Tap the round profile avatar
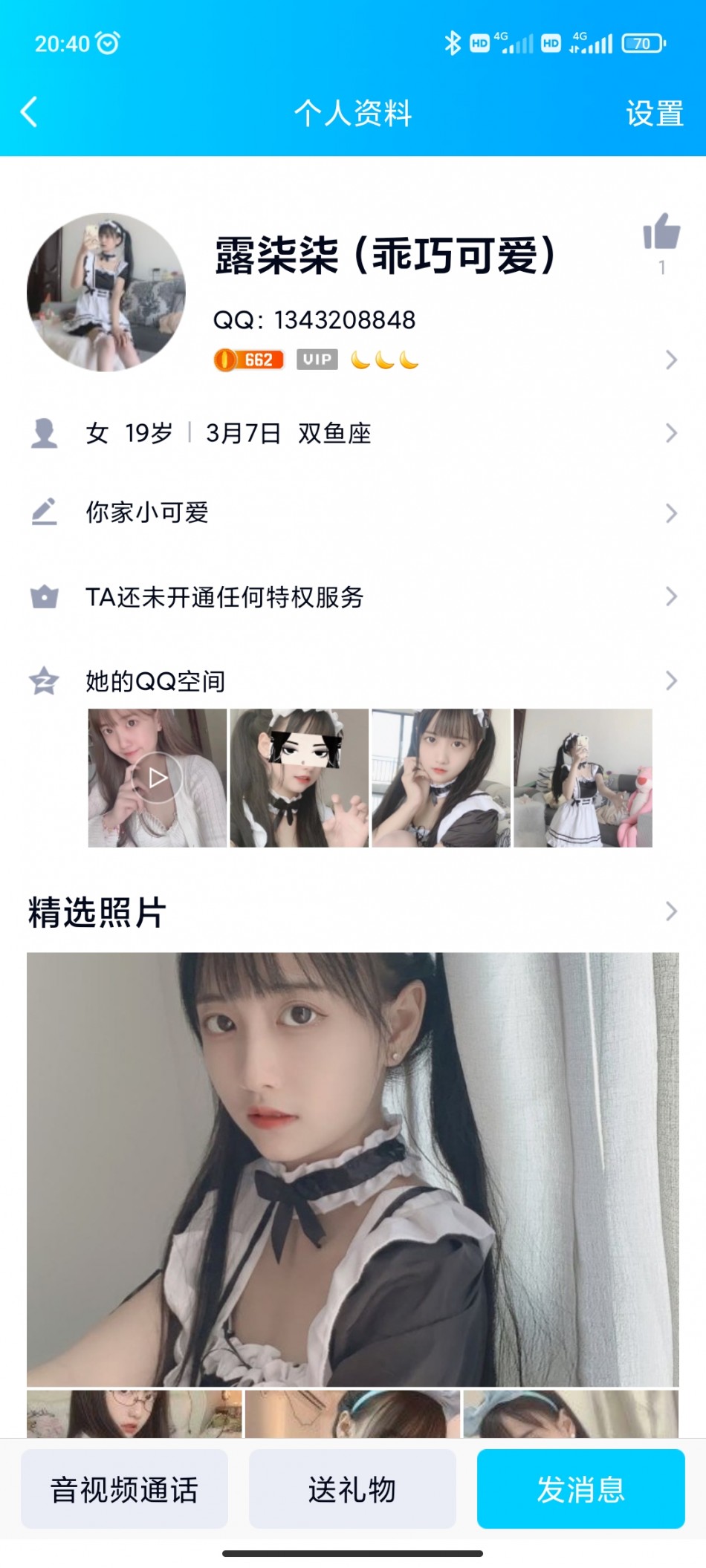Screen dimensions: 706x1568 pyautogui.click(x=106, y=292)
